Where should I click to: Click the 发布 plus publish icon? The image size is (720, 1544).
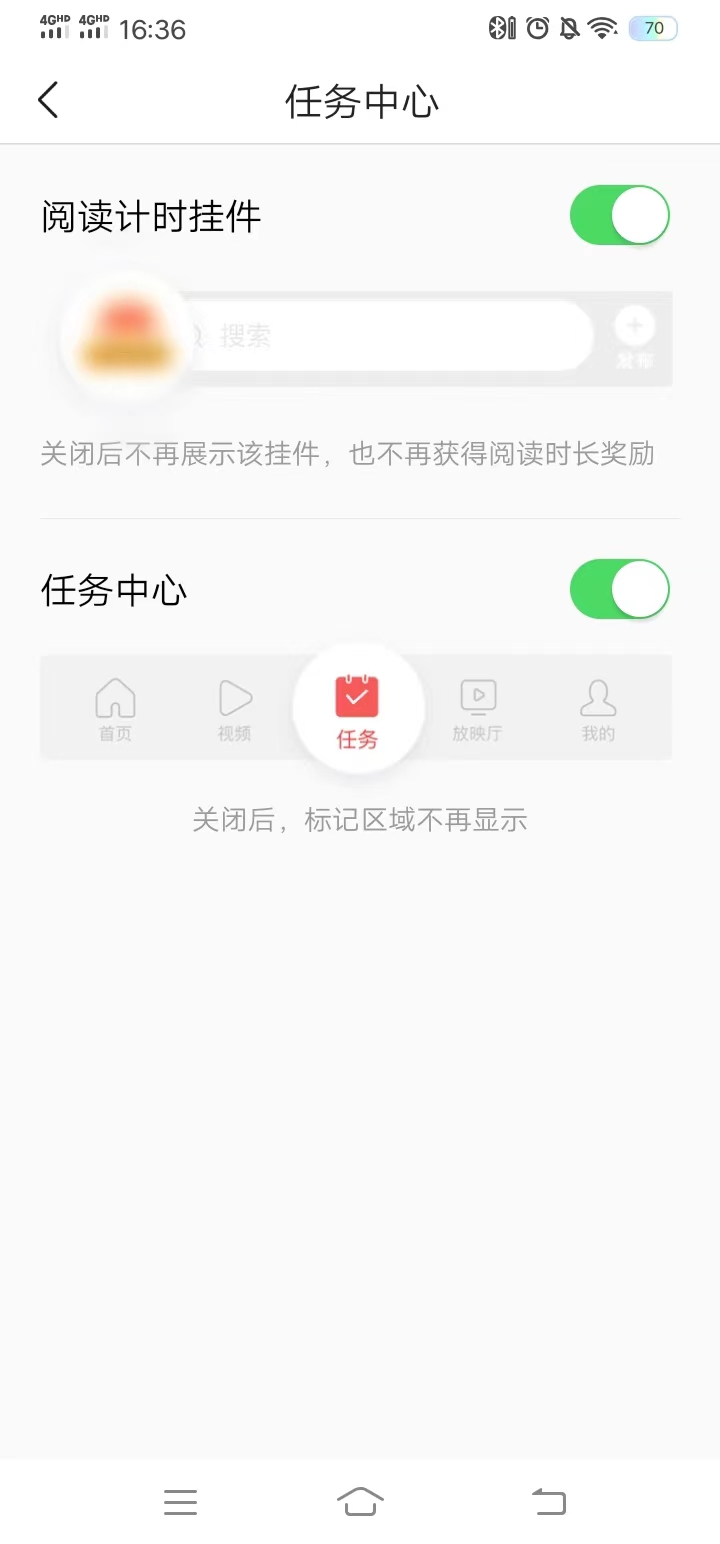634,325
